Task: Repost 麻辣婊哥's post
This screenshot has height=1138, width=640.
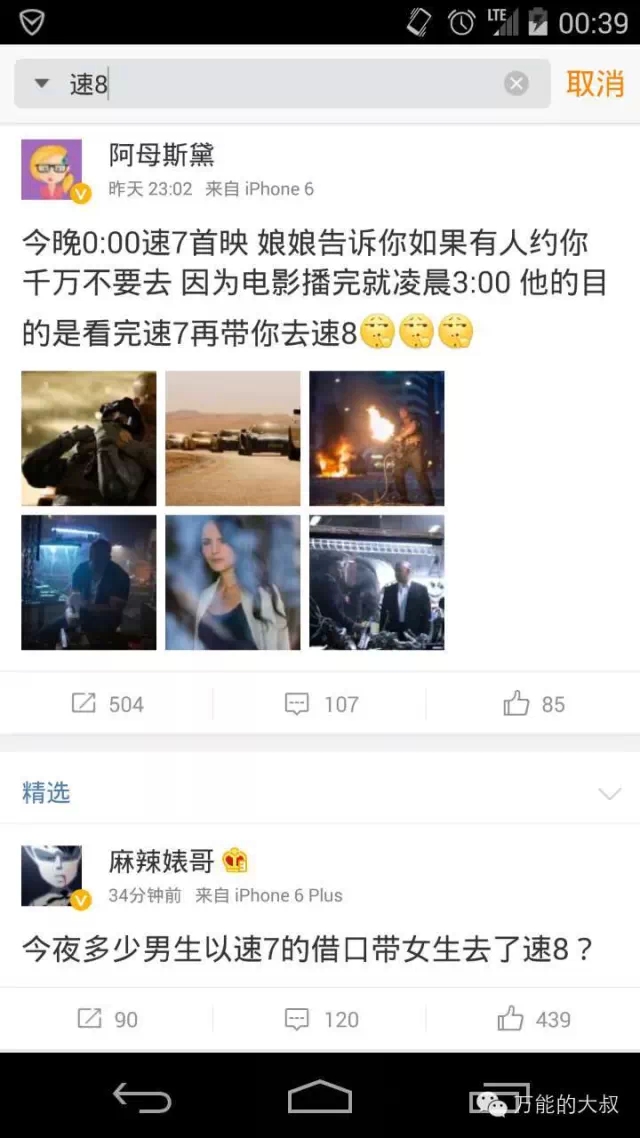Action: point(108,1019)
